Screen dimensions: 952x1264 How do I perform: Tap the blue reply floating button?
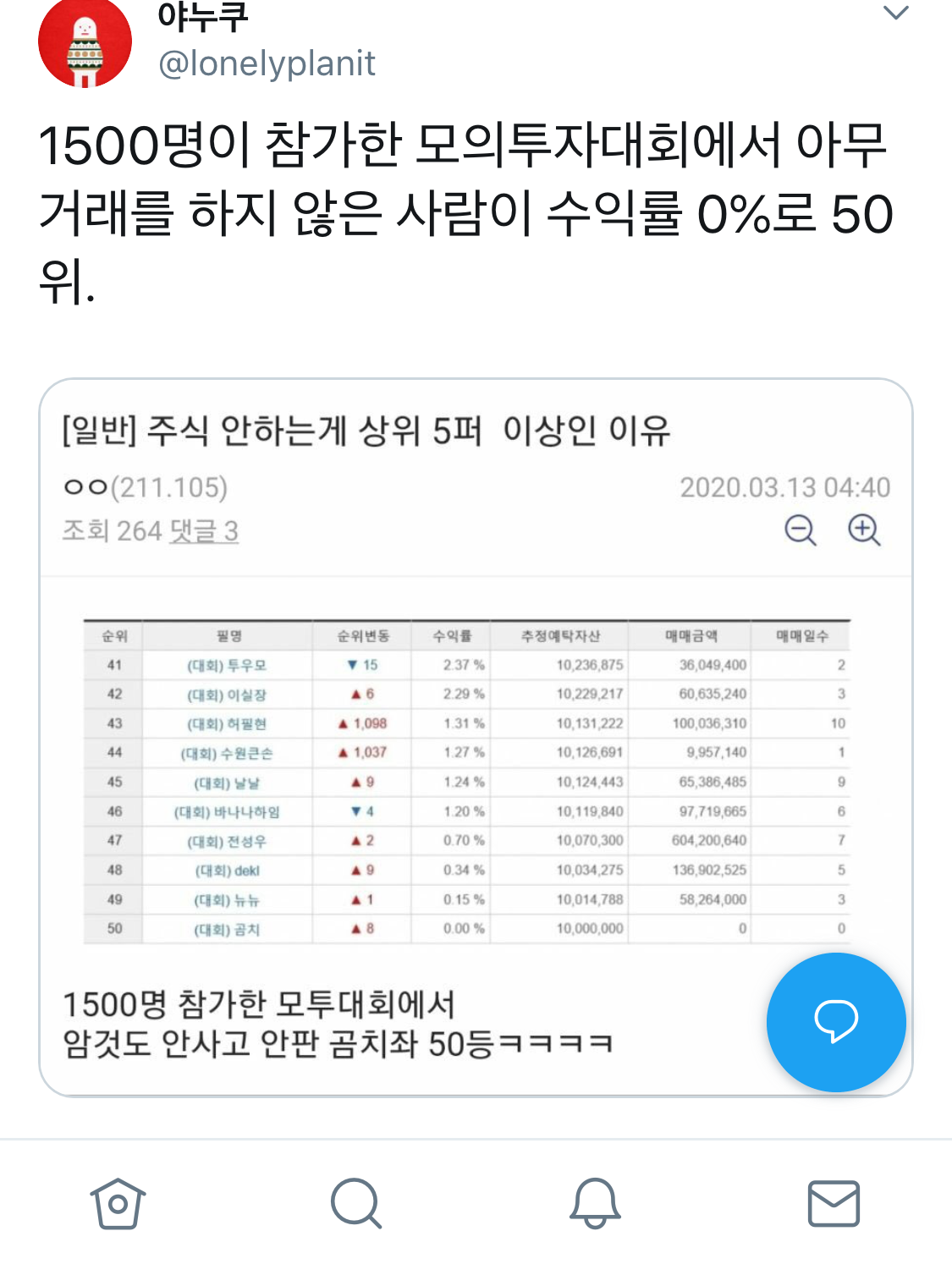coord(836,1022)
